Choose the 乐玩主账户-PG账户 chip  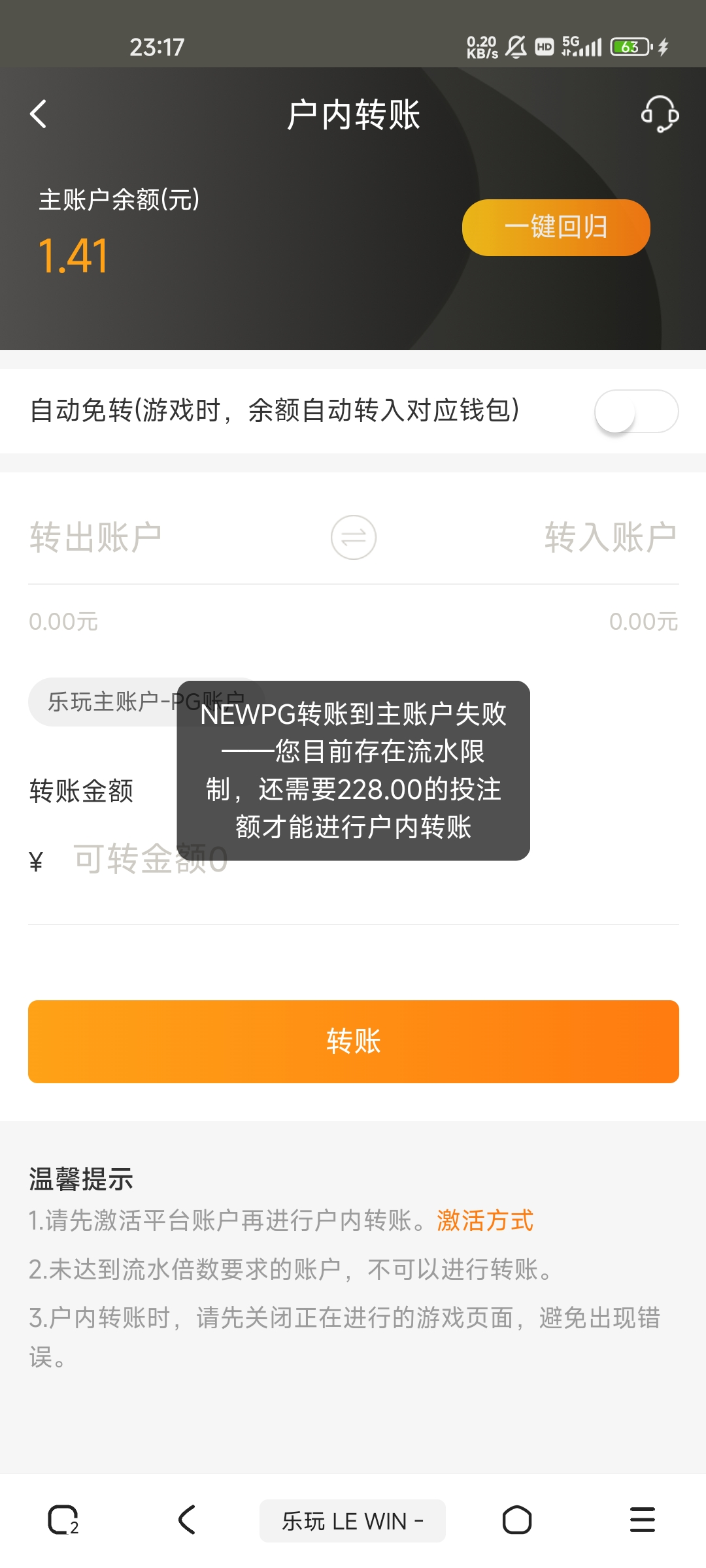pos(105,702)
